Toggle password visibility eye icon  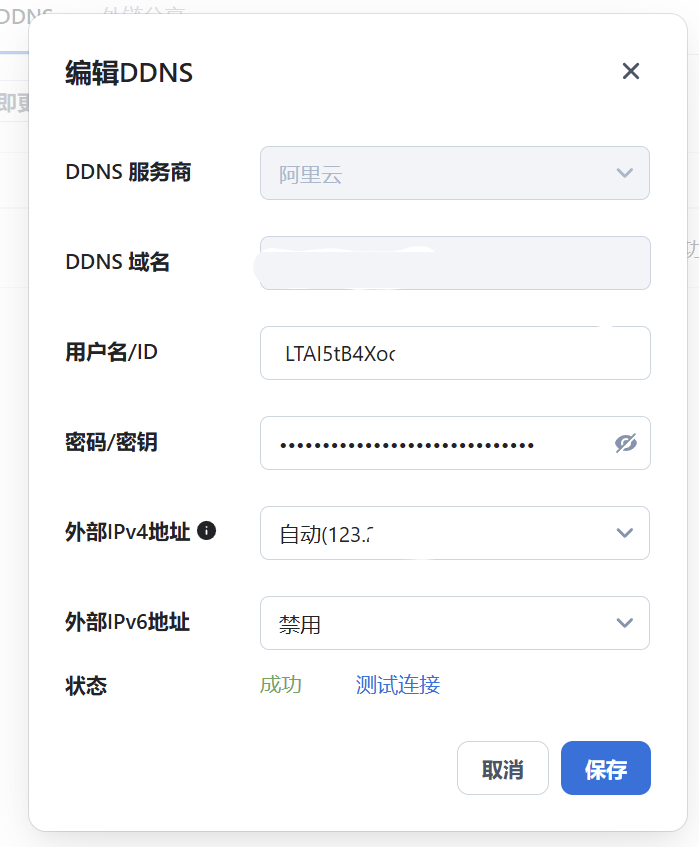pyautogui.click(x=626, y=443)
